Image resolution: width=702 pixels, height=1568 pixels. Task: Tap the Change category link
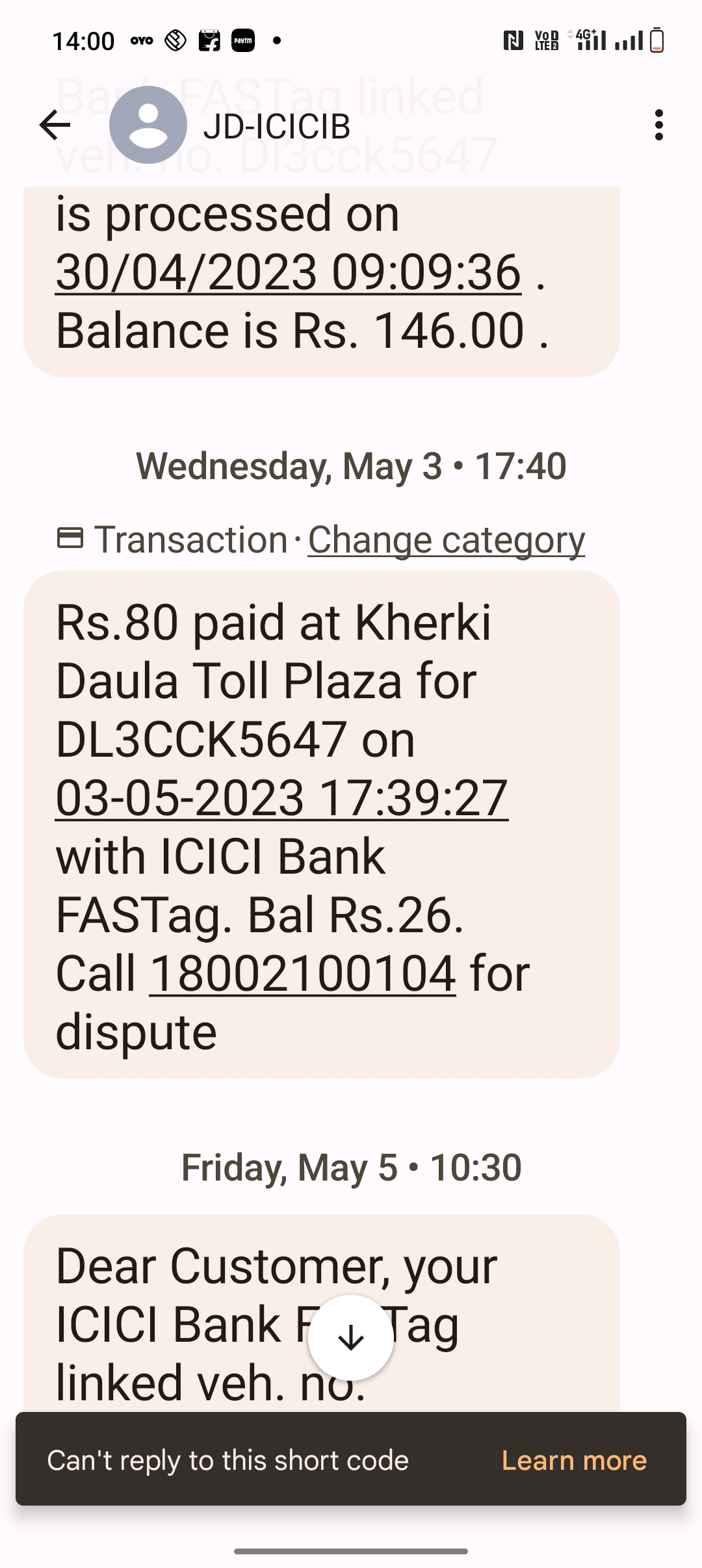[x=447, y=540]
